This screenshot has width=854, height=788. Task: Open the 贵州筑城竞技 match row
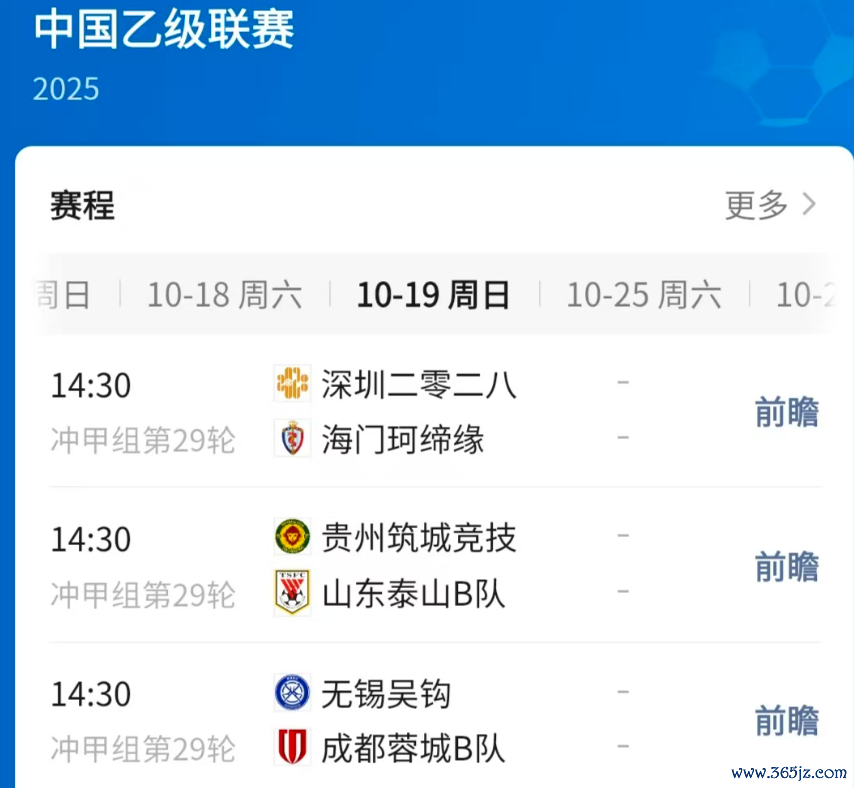pos(418,539)
